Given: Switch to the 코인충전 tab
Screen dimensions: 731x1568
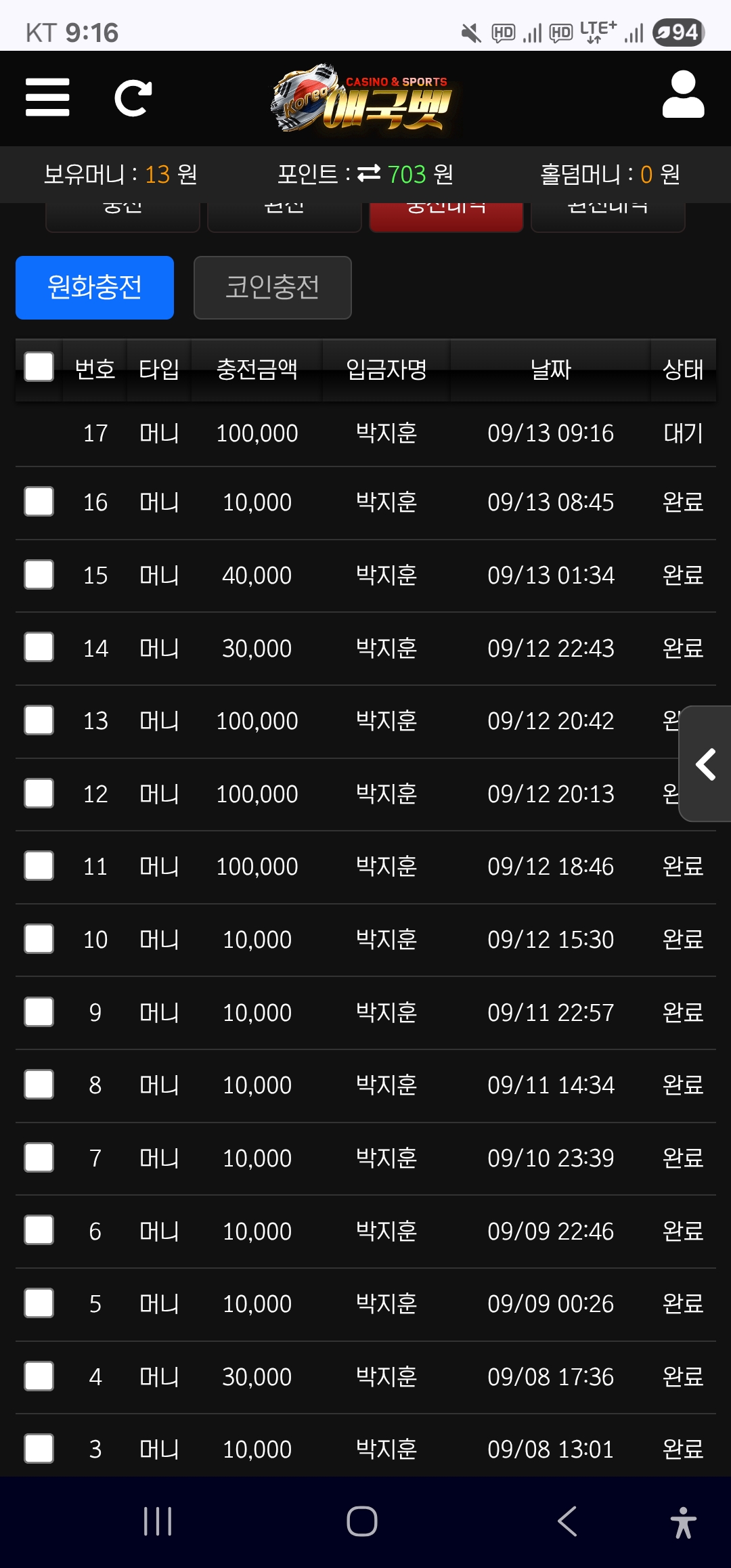Looking at the screenshot, I should (x=273, y=287).
